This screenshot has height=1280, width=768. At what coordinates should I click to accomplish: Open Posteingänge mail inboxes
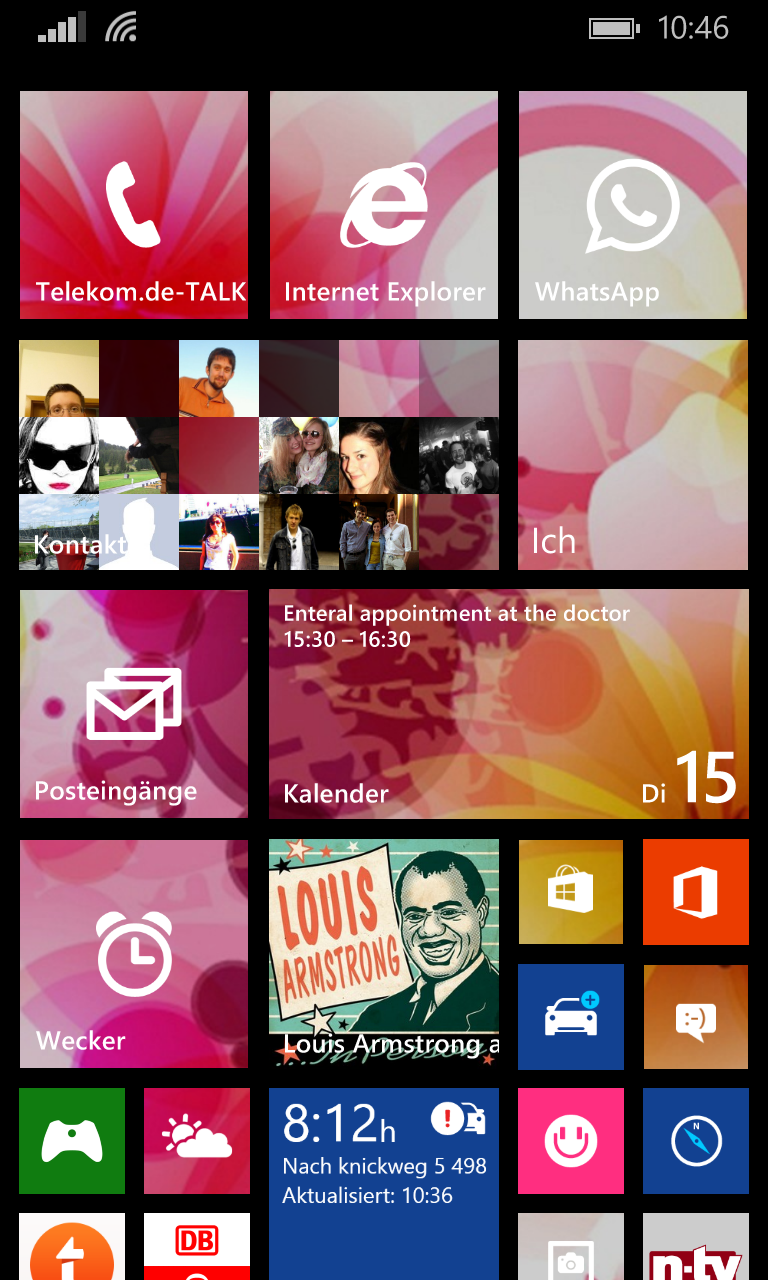click(133, 704)
